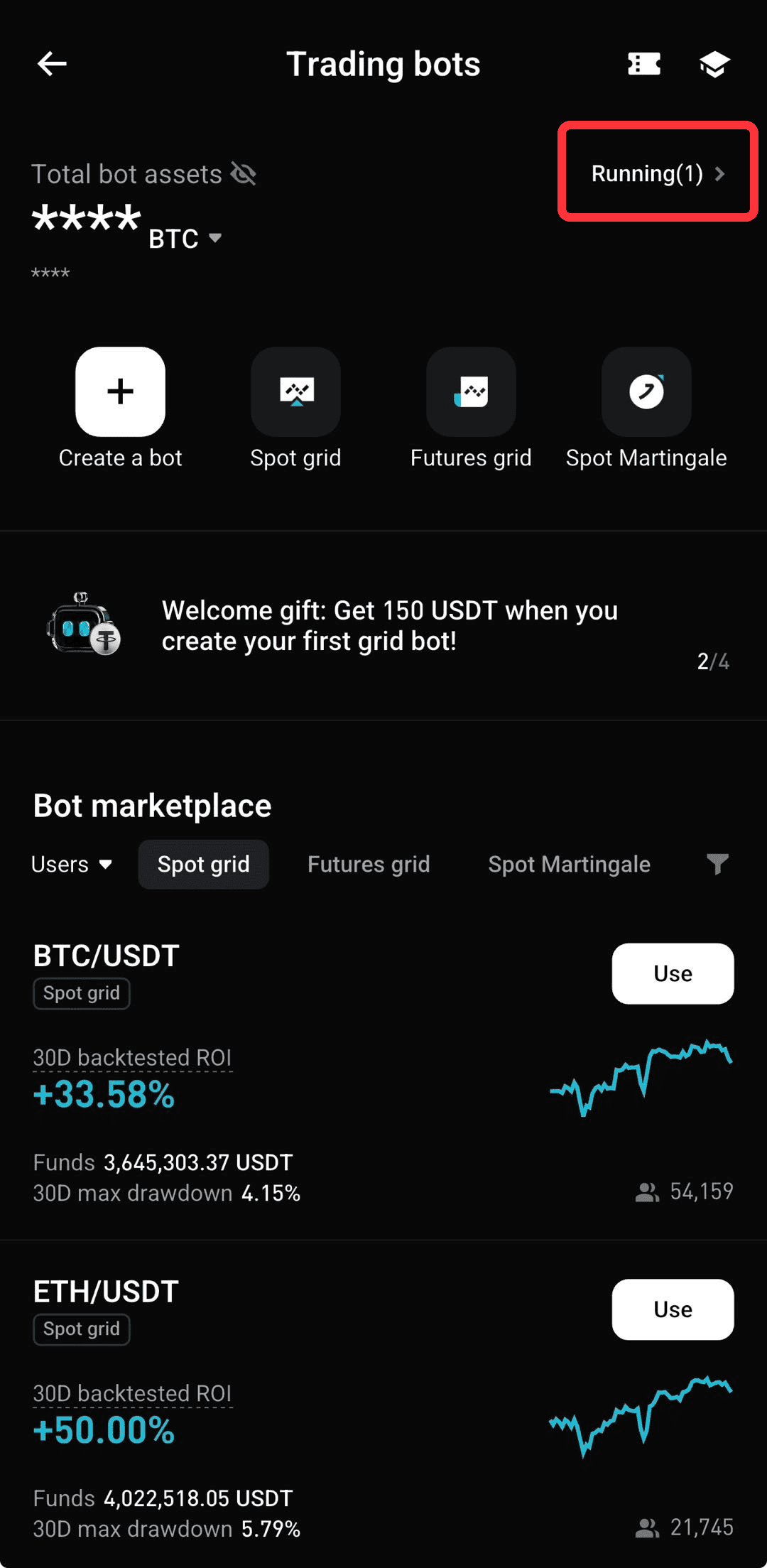This screenshot has height=1568, width=767.
Task: Toggle visibility of total bot assets
Action: pos(243,173)
